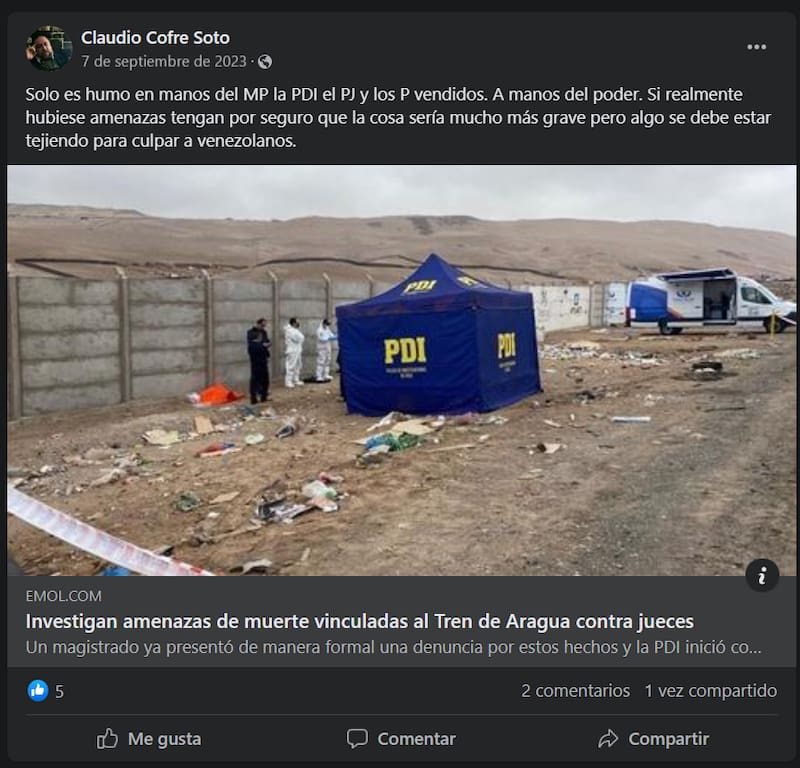
Task: Open the EMOL.COM article about Tren de Aragua
Action: [x=360, y=621]
